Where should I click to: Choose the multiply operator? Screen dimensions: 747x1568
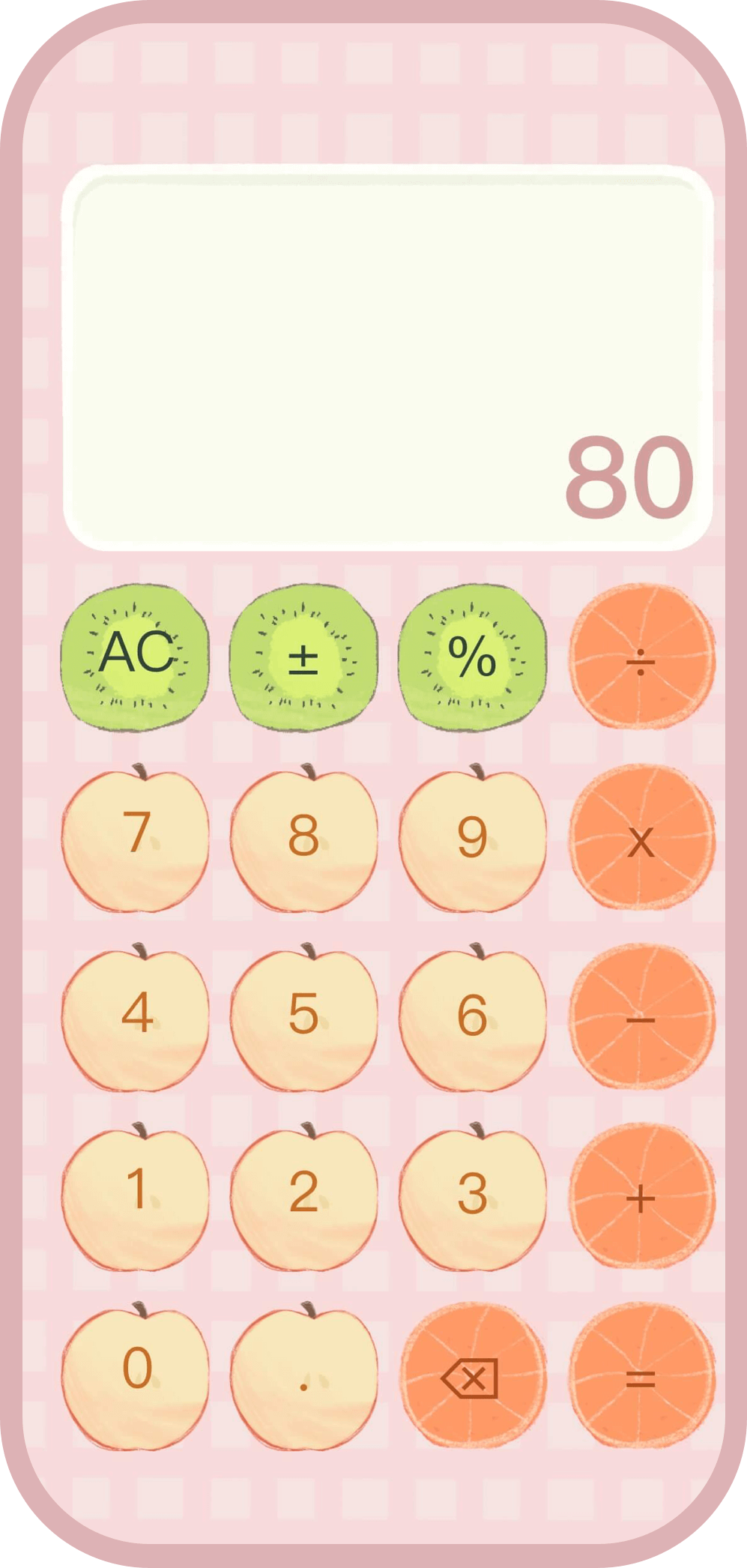[642, 837]
